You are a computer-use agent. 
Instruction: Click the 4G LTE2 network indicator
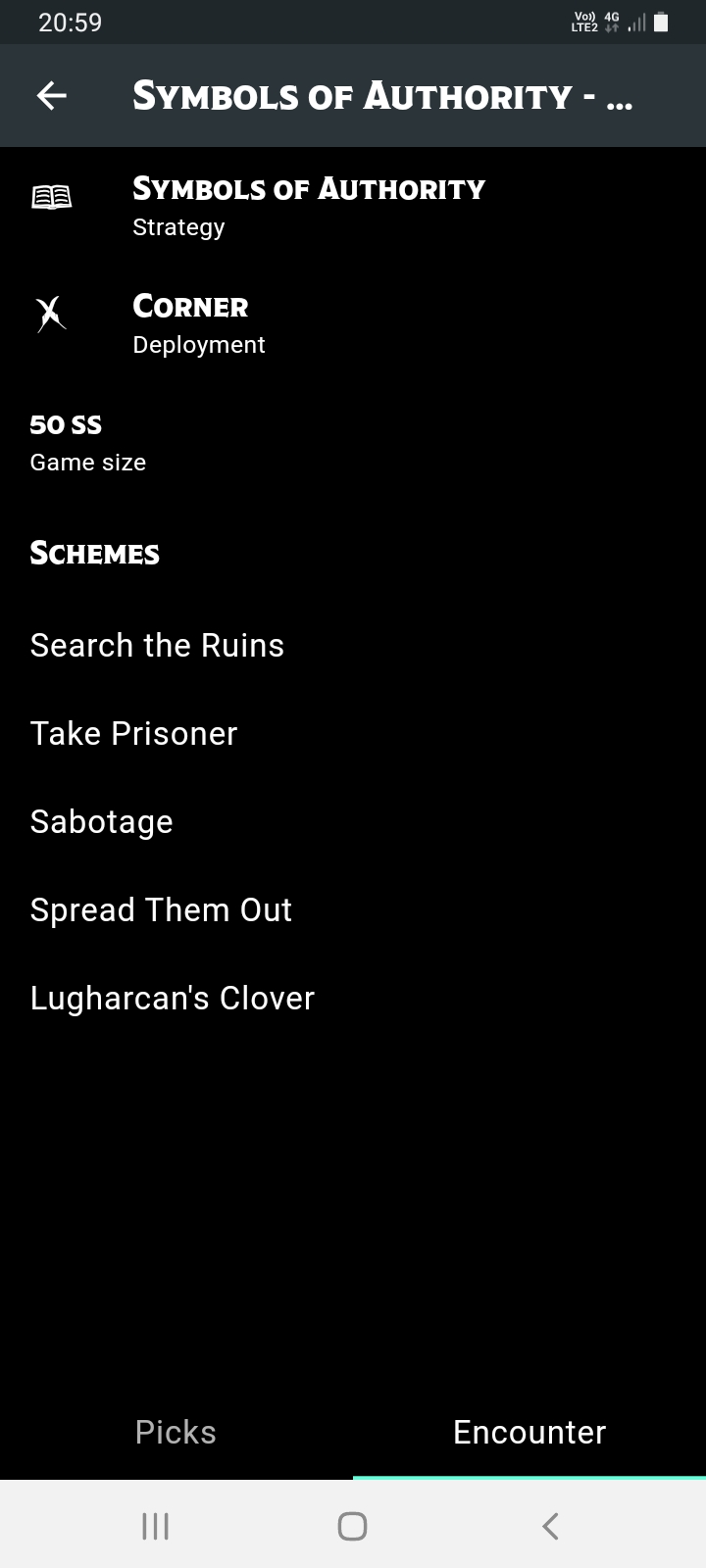point(608,22)
